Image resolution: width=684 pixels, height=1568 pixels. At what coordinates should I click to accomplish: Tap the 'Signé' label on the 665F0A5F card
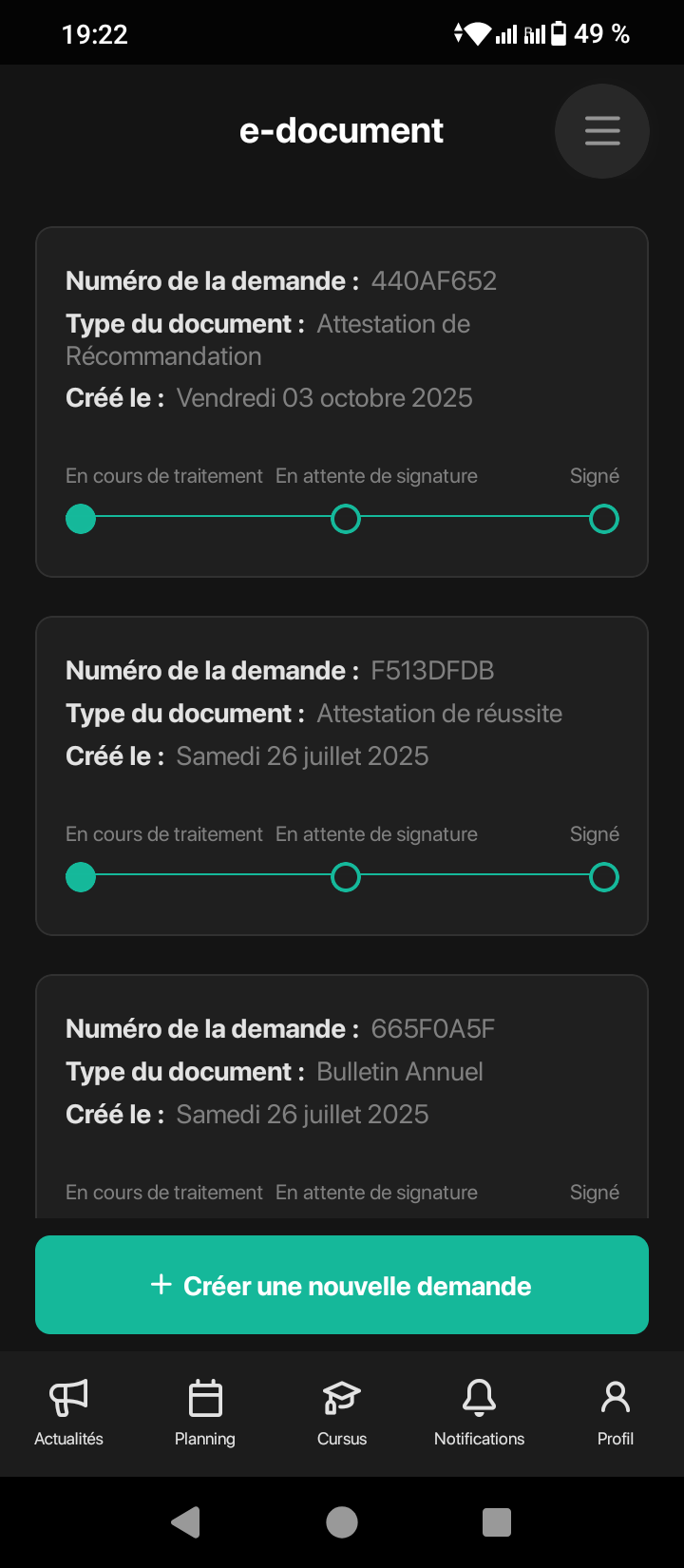coord(594,1192)
